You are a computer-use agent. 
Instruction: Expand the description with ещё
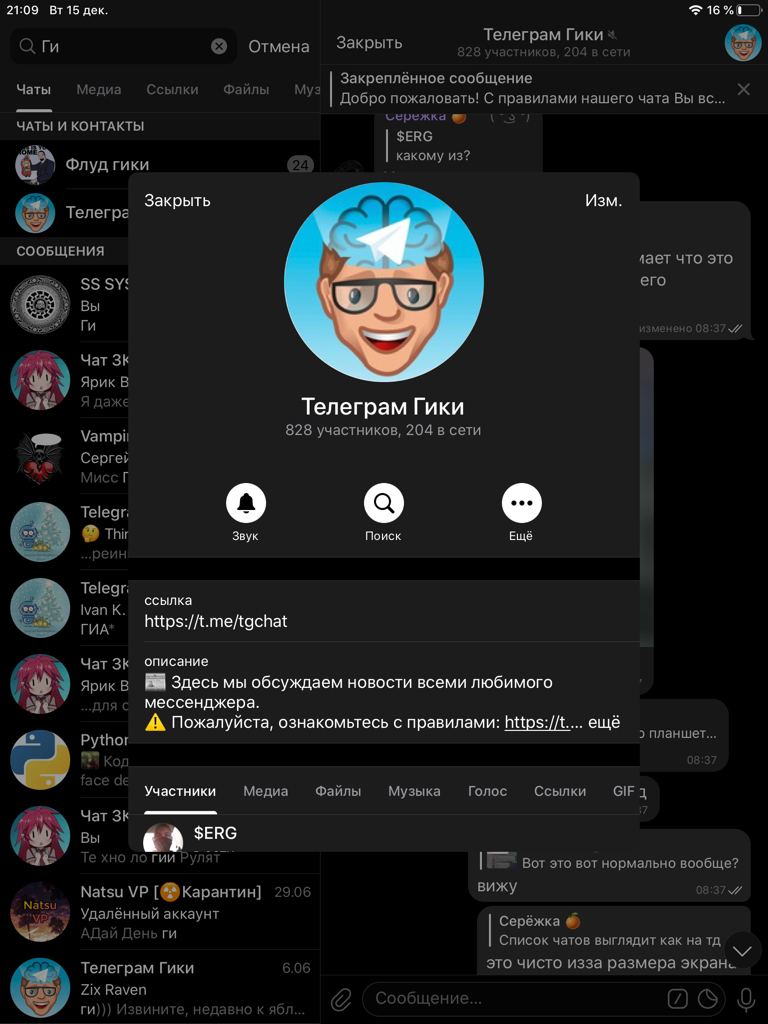pyautogui.click(x=603, y=722)
